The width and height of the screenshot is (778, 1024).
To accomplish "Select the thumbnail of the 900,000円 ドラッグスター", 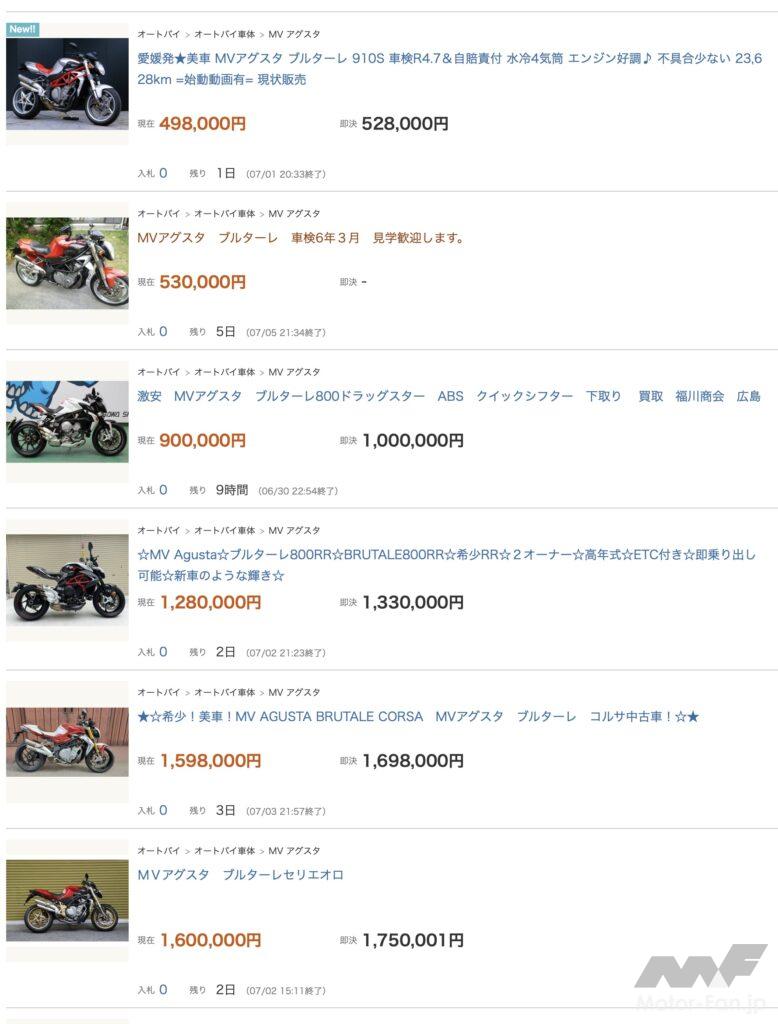I will click(68, 421).
